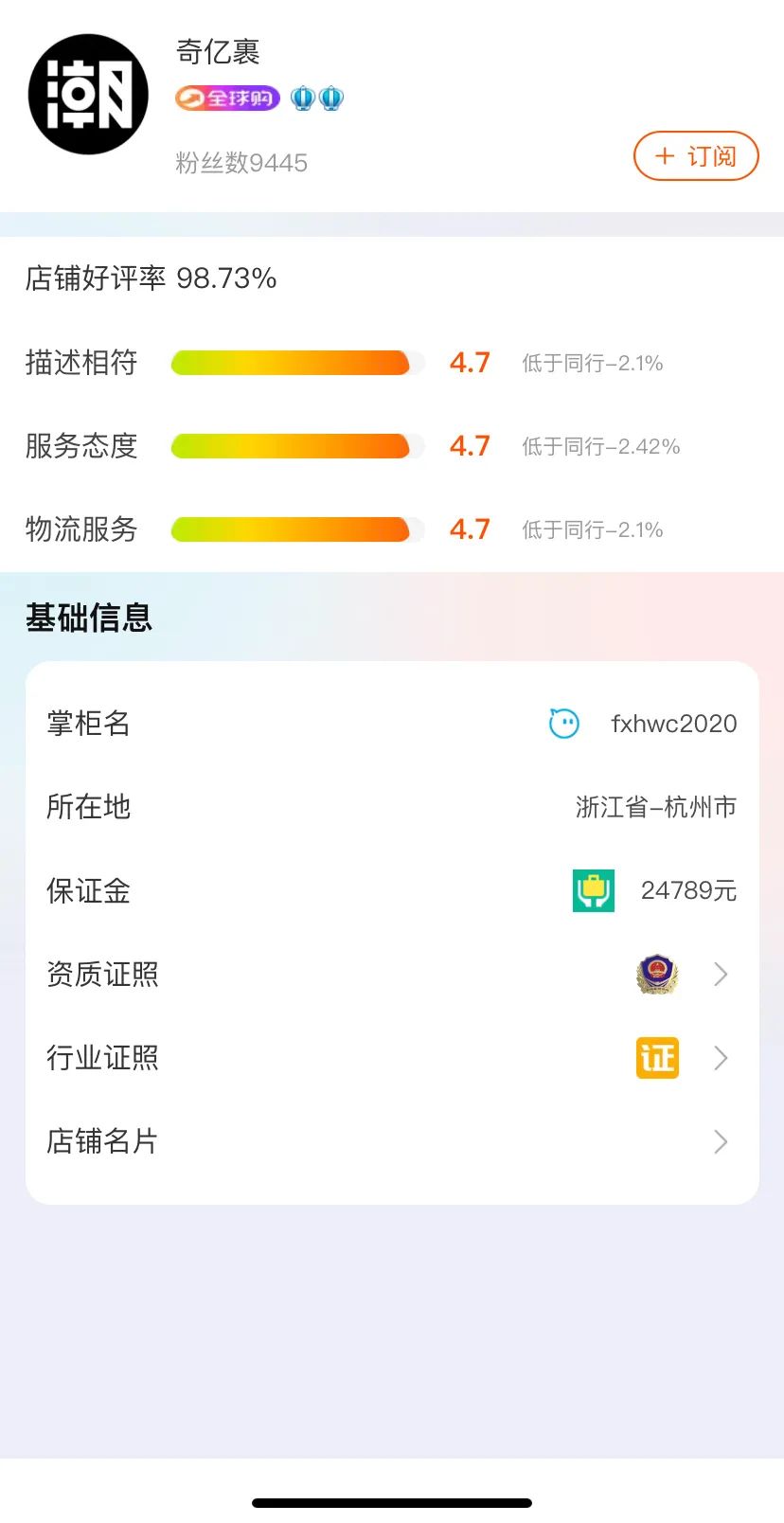784x1523 pixels.
Task: Tap the Wangwang chat icon beside fxhwc2020
Action: (x=564, y=724)
